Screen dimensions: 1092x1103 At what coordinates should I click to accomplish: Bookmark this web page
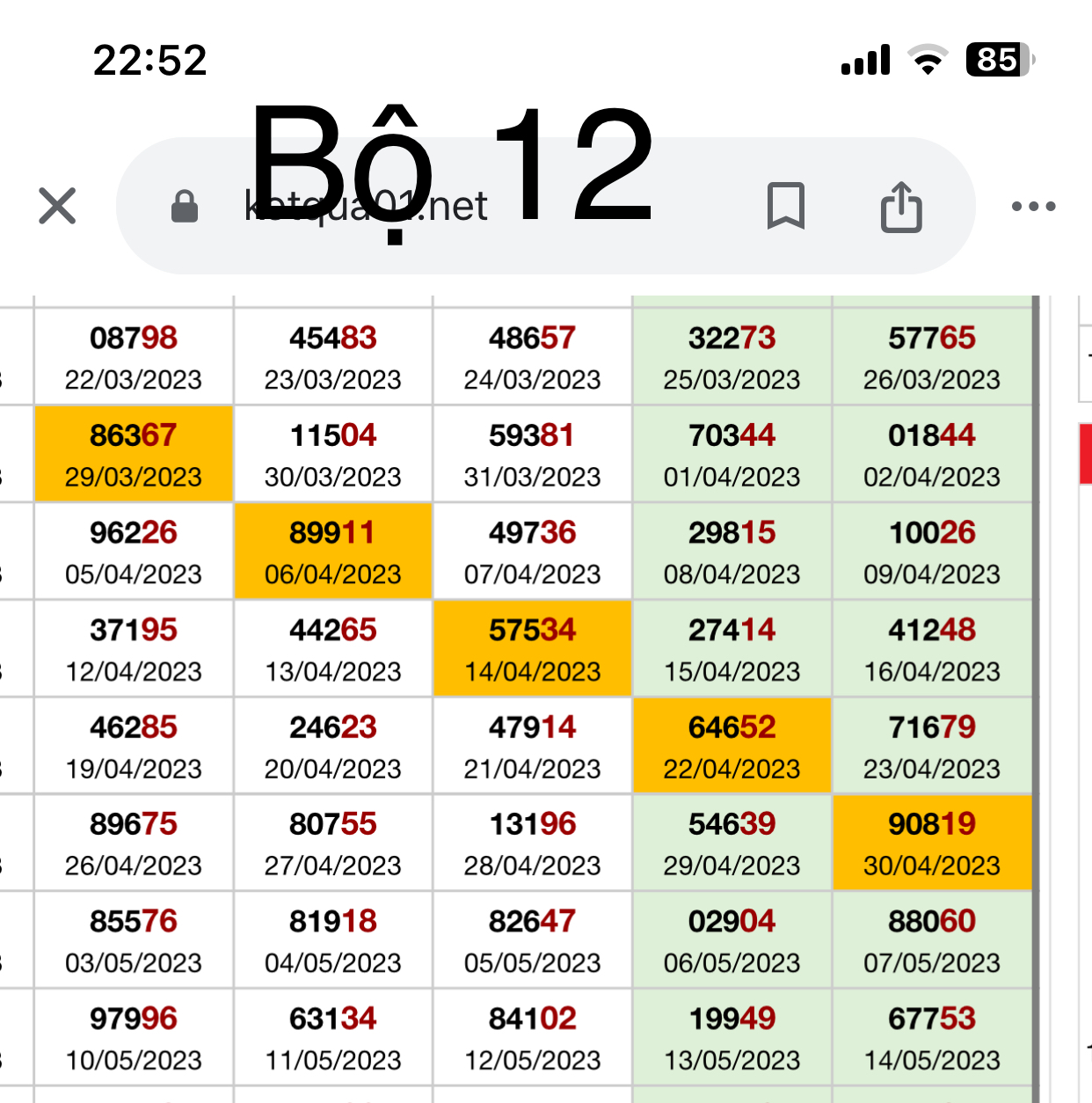(785, 206)
